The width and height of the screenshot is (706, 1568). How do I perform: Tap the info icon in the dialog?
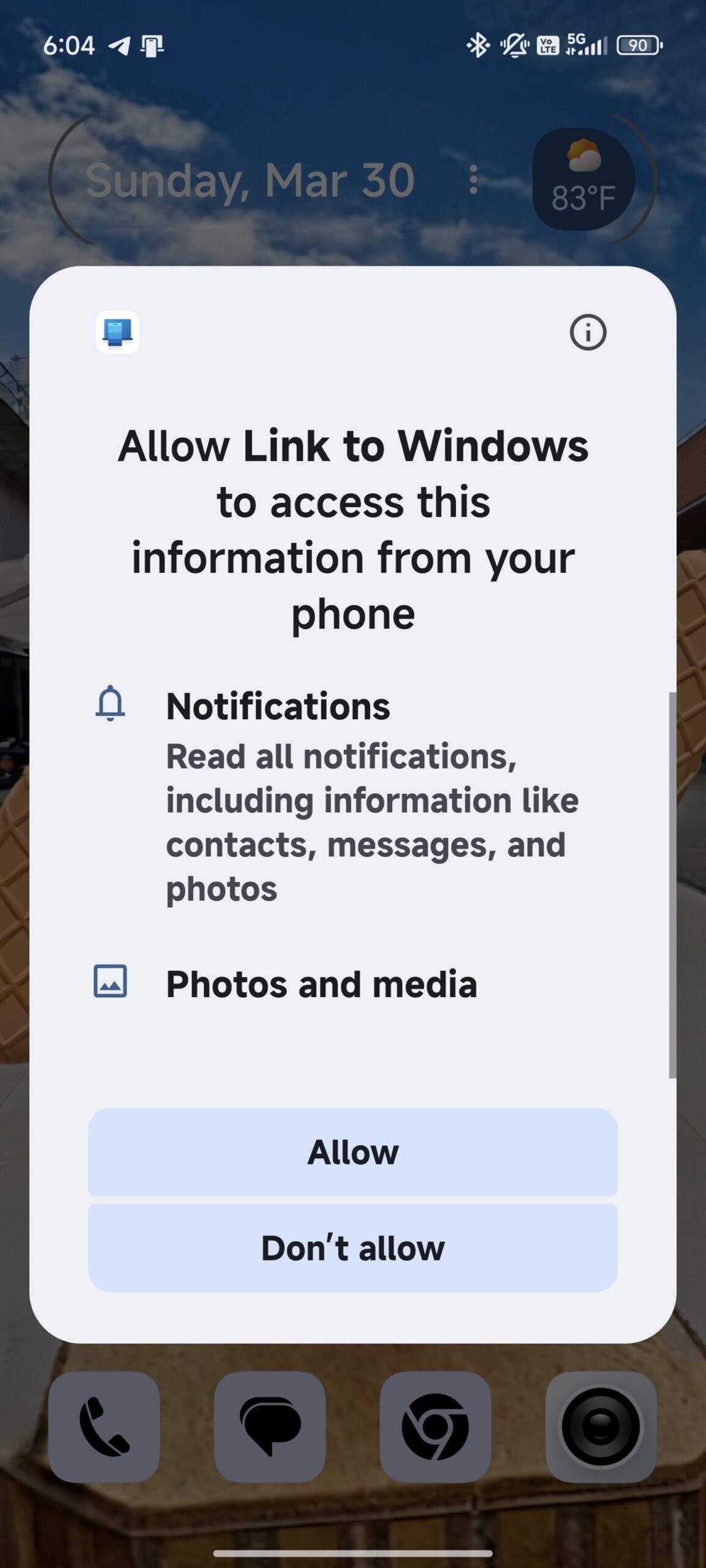pos(588,331)
